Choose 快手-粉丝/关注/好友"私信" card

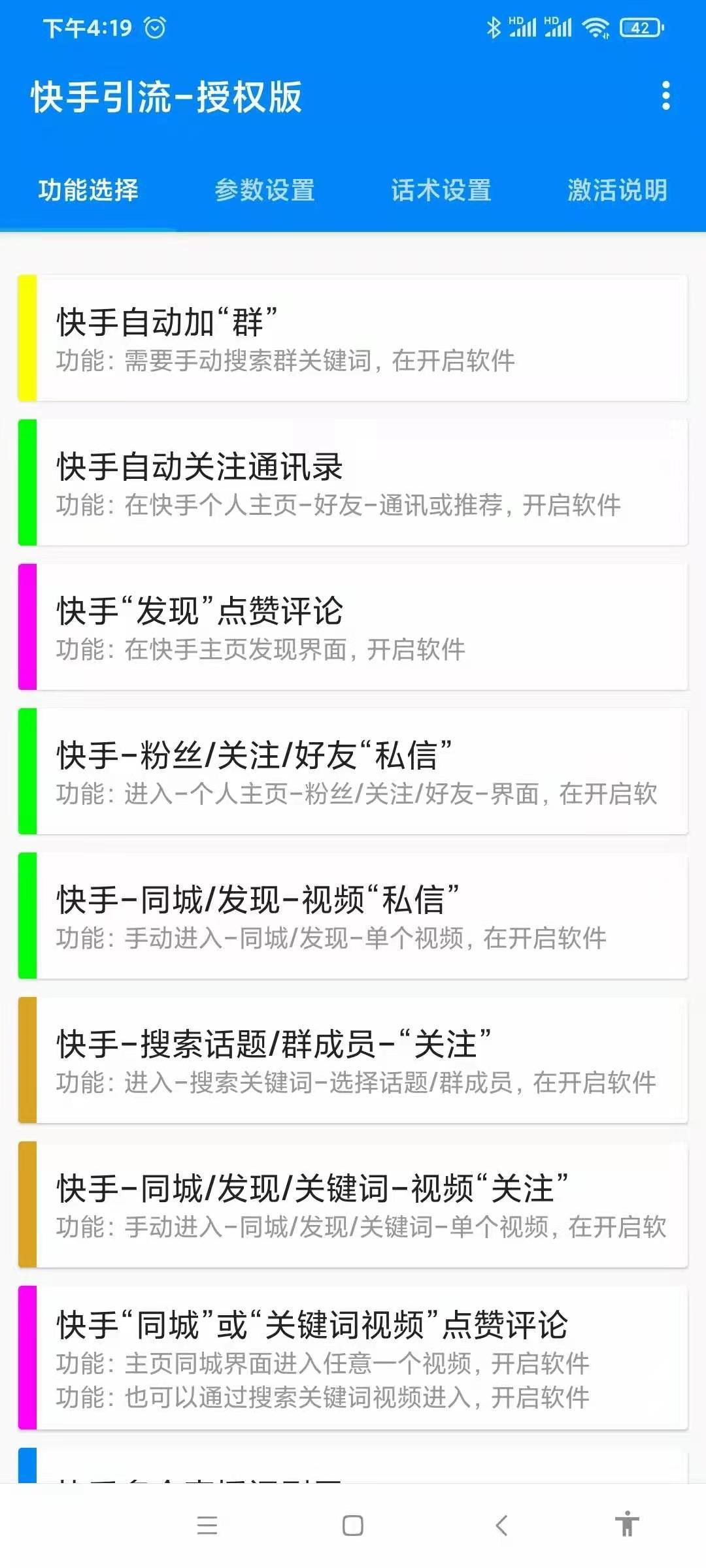point(353,772)
